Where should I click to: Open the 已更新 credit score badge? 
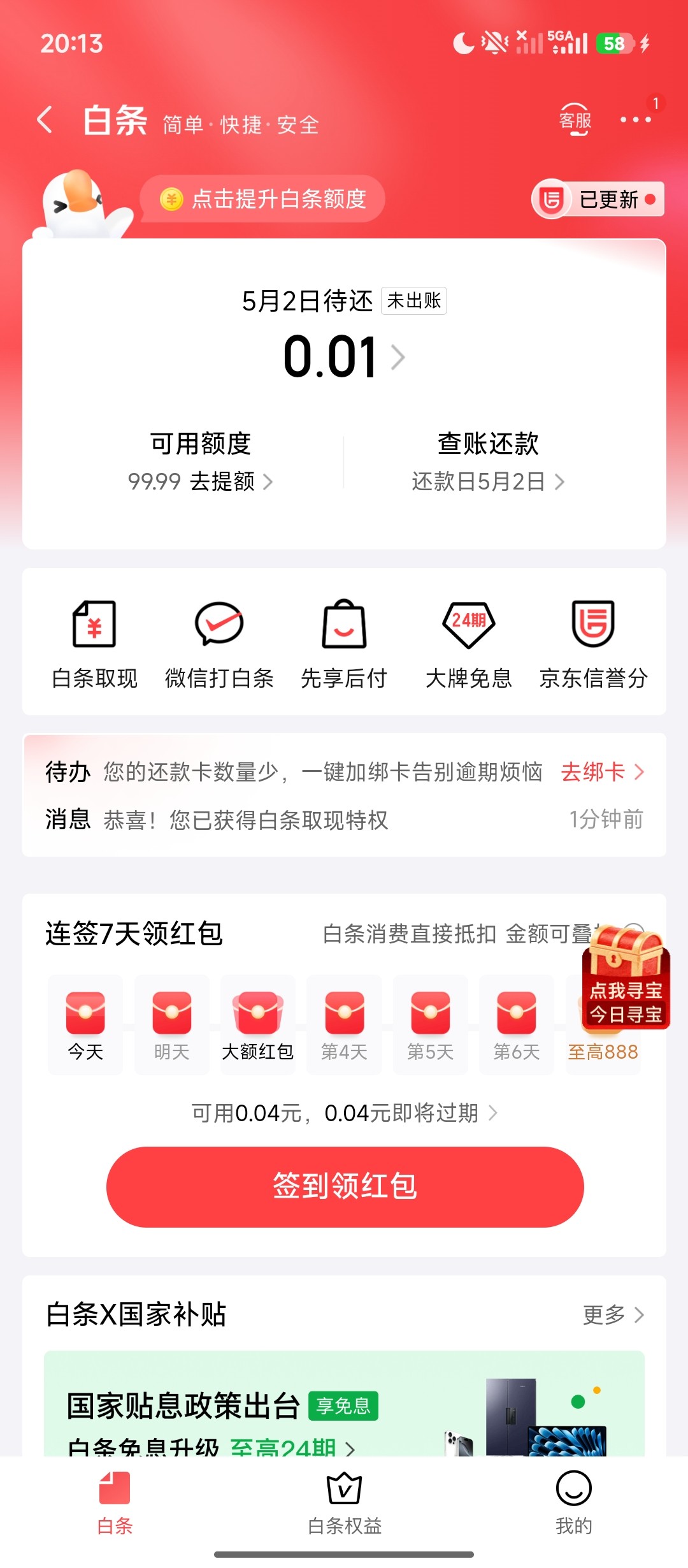(x=598, y=200)
